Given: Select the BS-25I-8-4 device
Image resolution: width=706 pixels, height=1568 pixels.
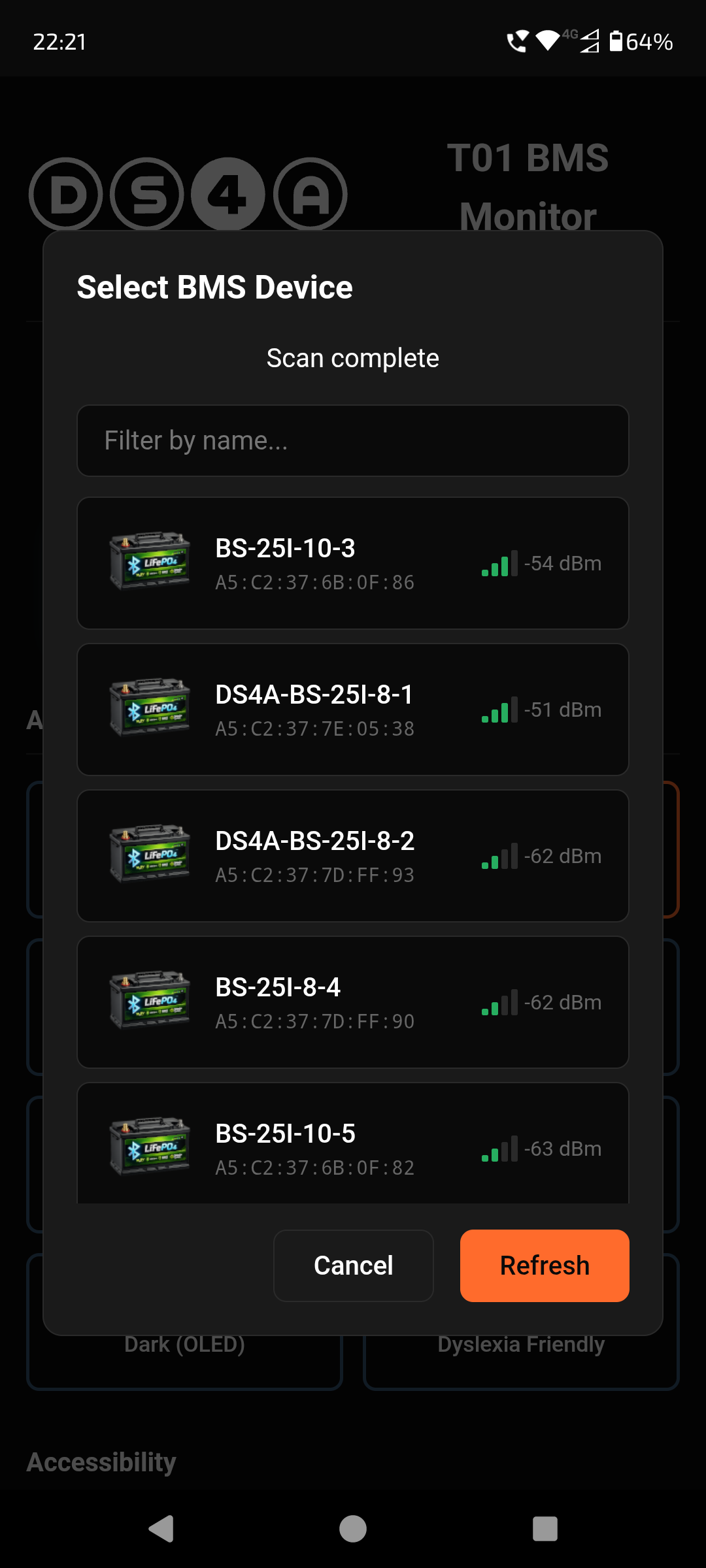Looking at the screenshot, I should pos(353,1004).
